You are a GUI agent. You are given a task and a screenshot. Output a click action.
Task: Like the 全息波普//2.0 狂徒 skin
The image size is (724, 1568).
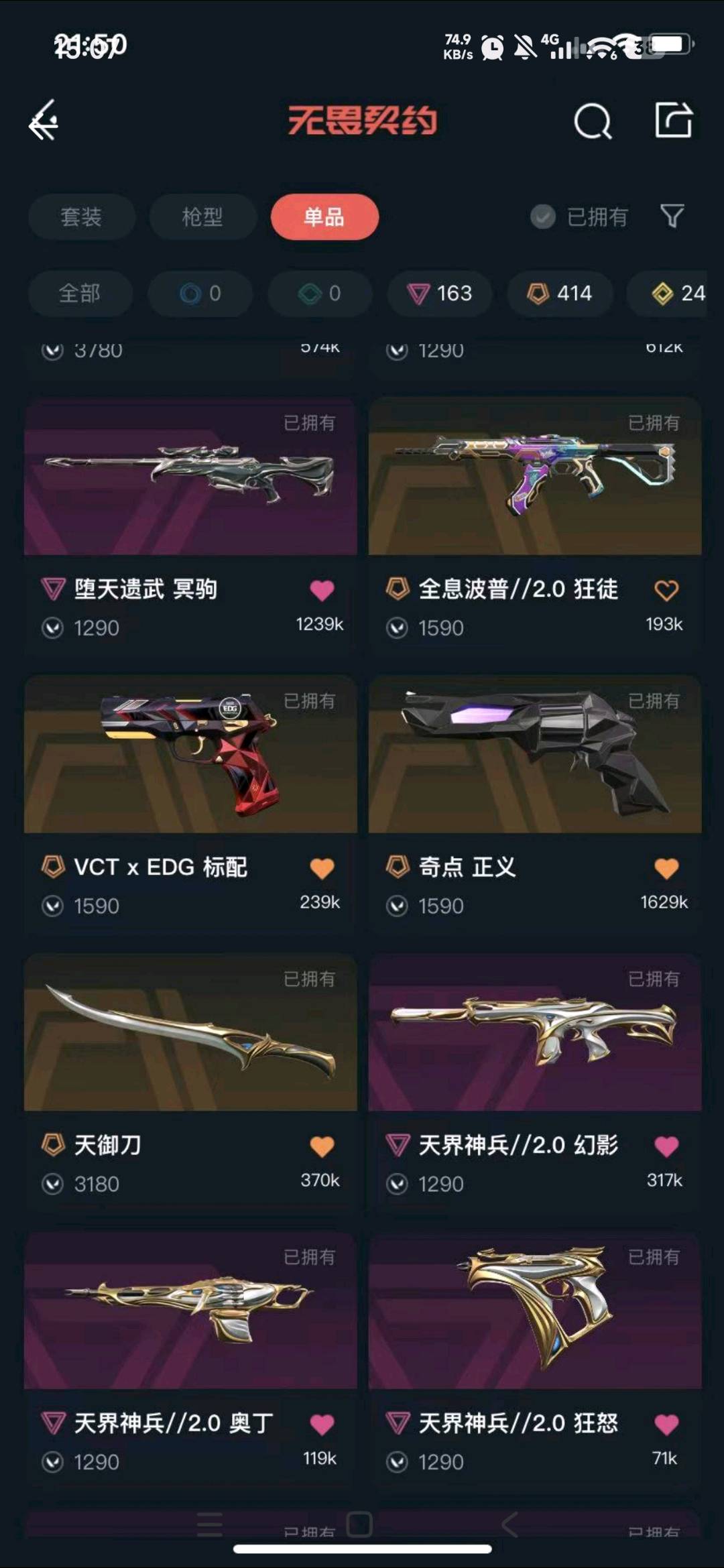(x=666, y=591)
